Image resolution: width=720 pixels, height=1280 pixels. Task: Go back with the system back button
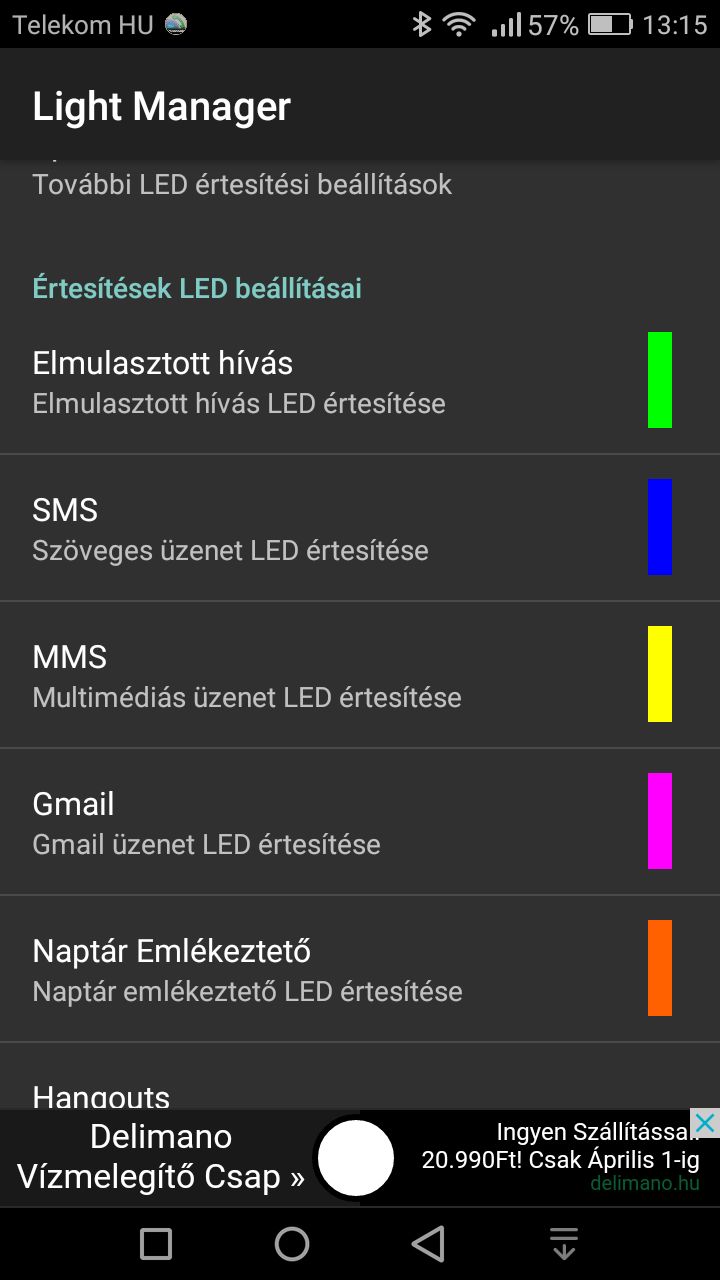coord(428,1244)
